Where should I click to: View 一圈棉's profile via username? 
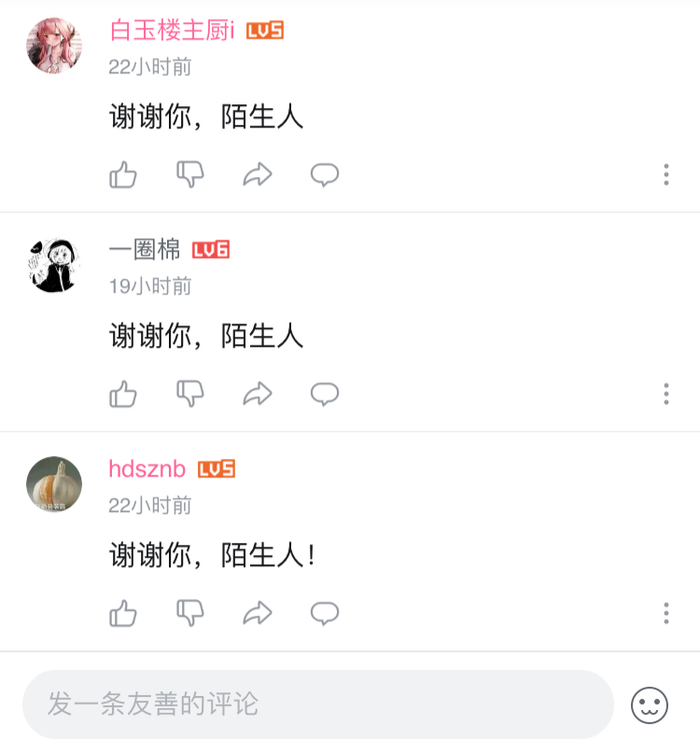point(145,250)
